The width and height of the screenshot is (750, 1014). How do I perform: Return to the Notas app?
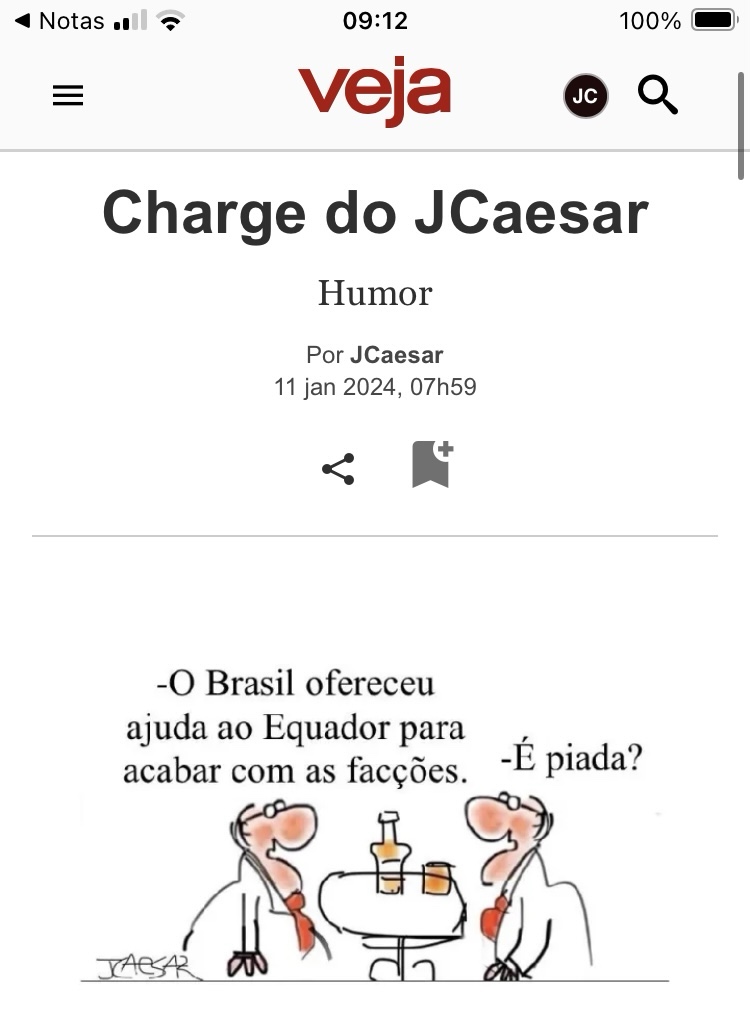coord(60,20)
